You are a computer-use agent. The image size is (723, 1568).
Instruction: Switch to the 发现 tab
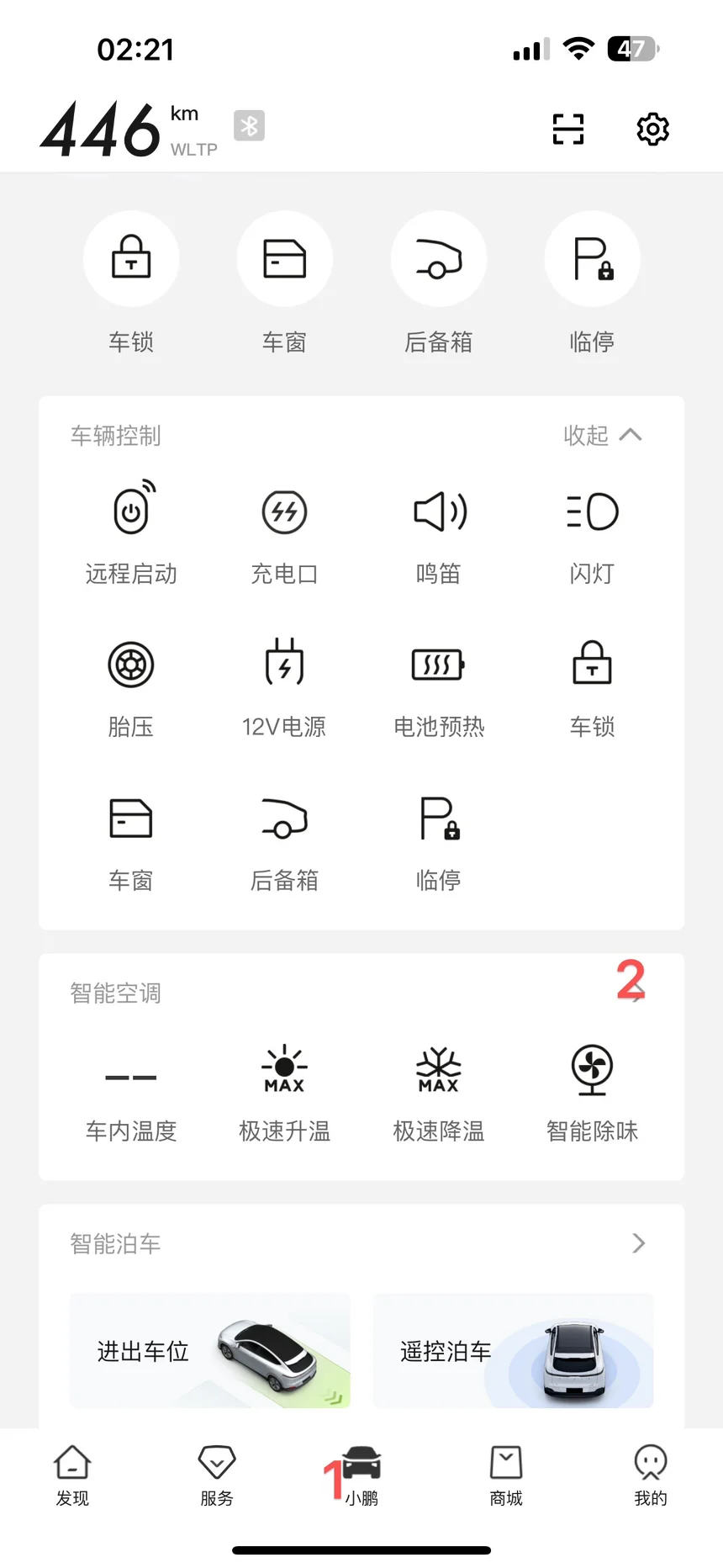coord(72,1475)
